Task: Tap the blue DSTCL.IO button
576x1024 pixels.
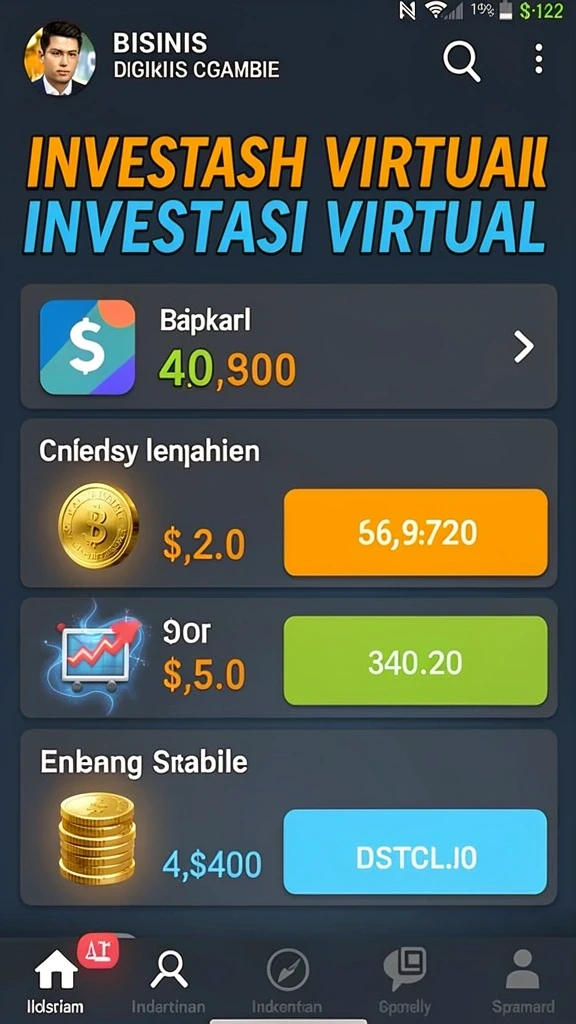Action: tap(415, 852)
